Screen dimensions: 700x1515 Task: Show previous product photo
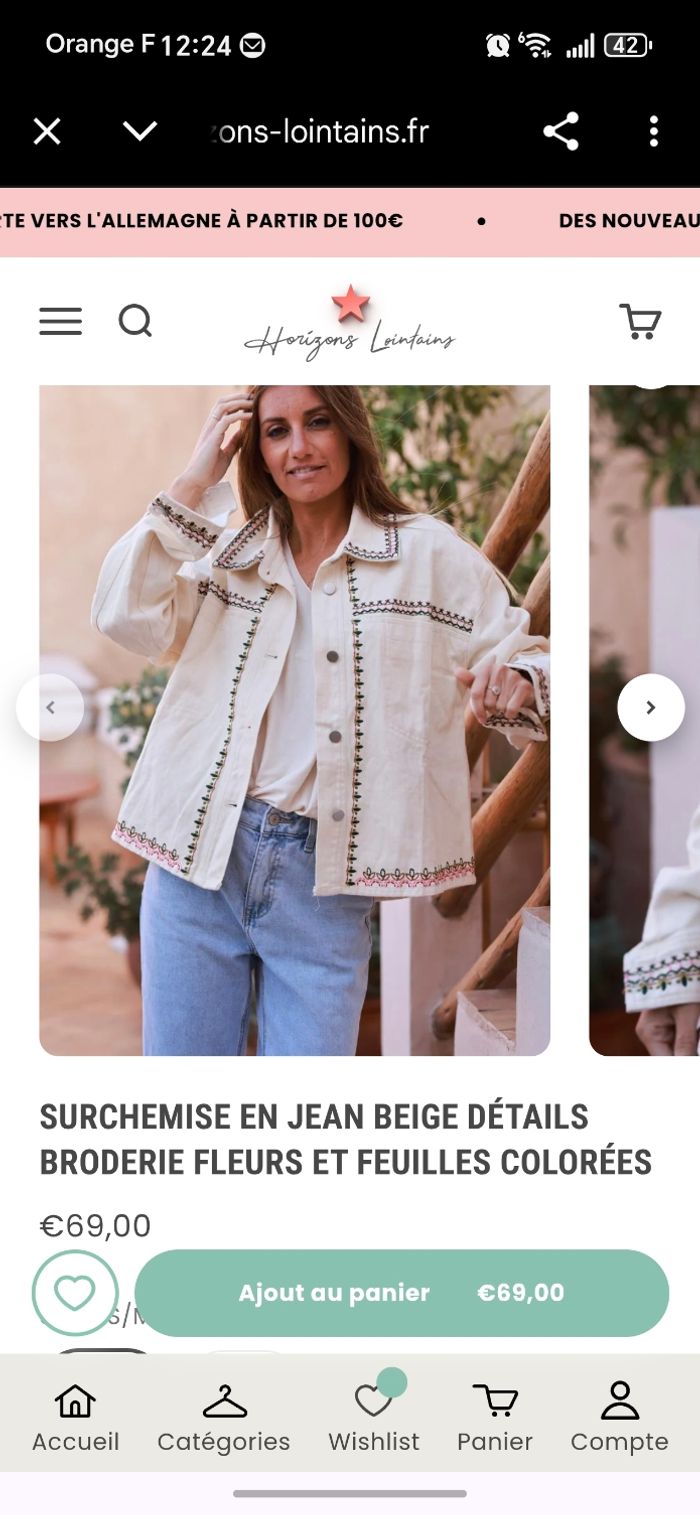[x=50, y=708]
